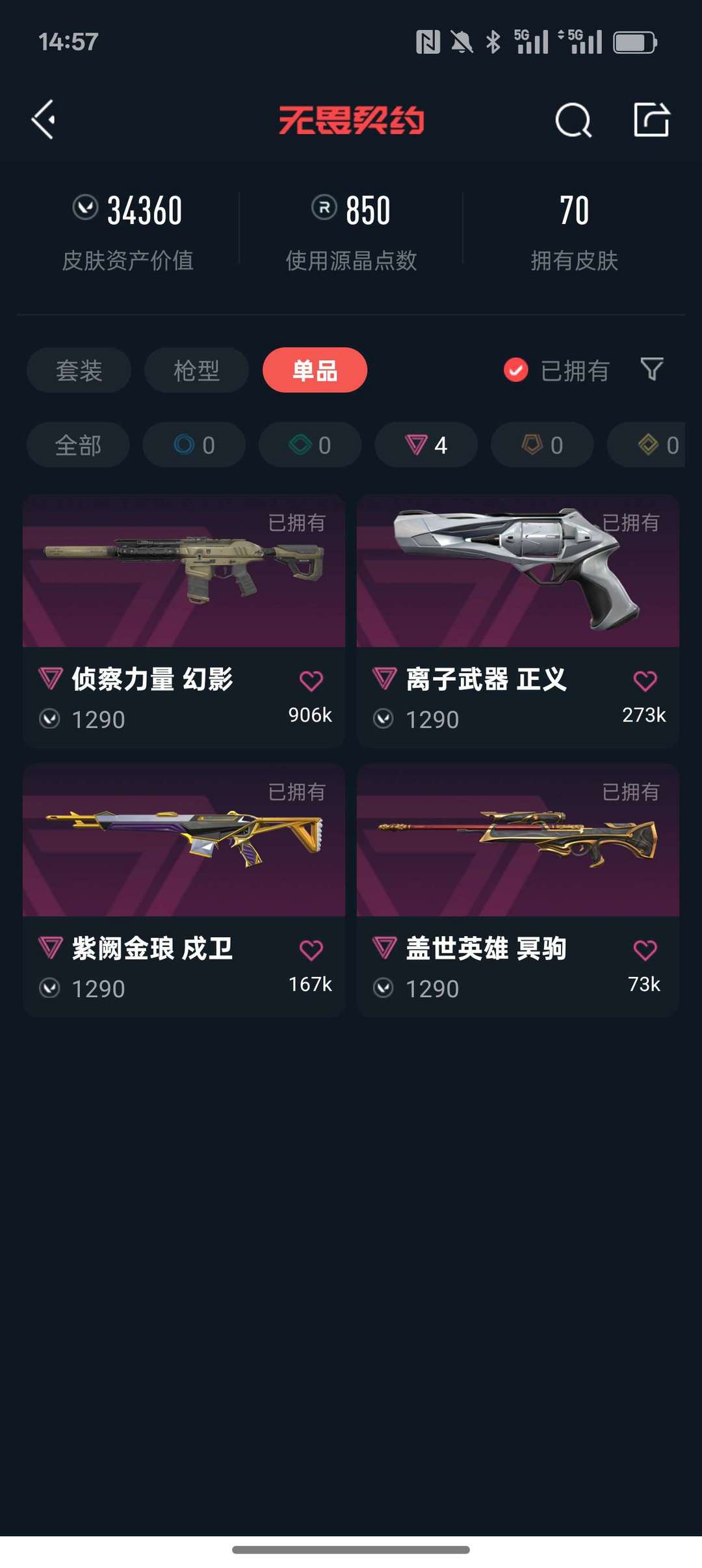The height and width of the screenshot is (1568, 702).
Task: Switch to the 套装 tab
Action: (79, 370)
